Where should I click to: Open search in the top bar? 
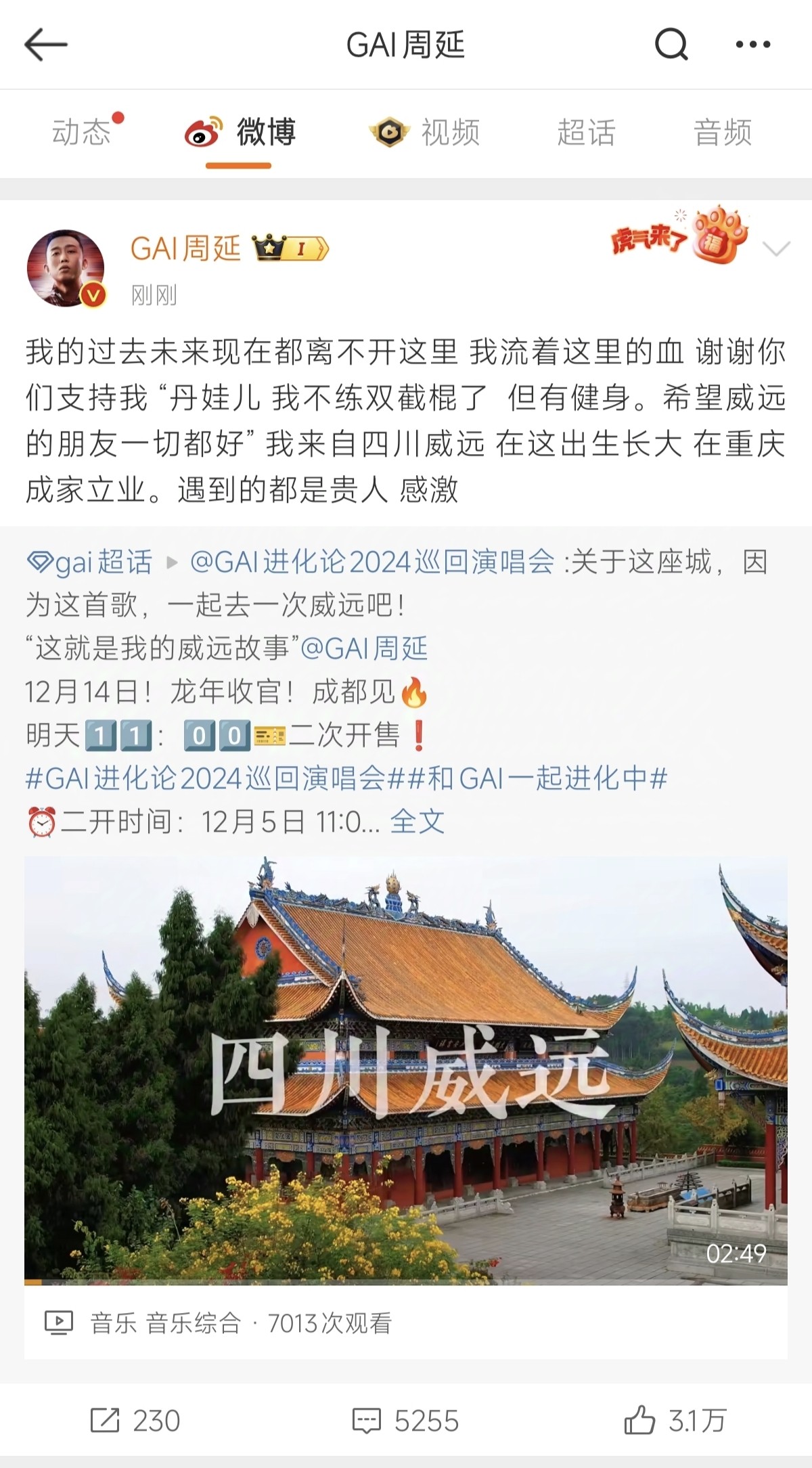[671, 45]
